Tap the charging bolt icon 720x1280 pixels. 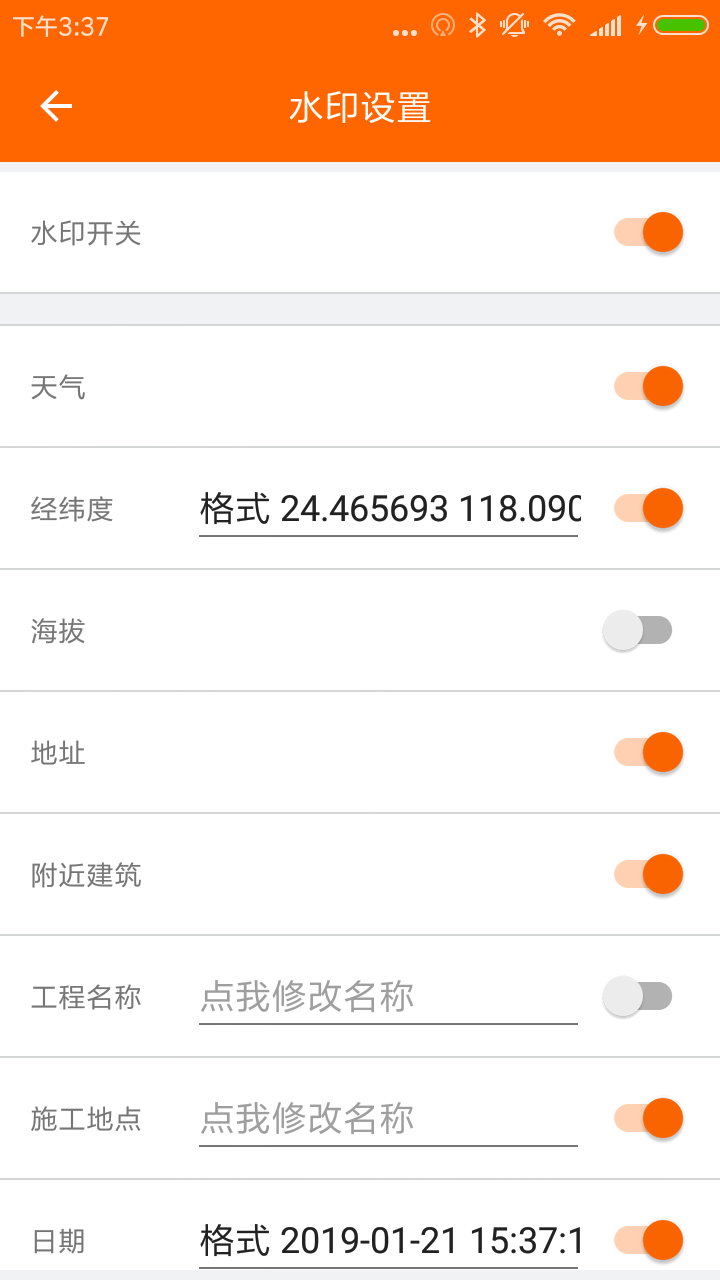(640, 27)
